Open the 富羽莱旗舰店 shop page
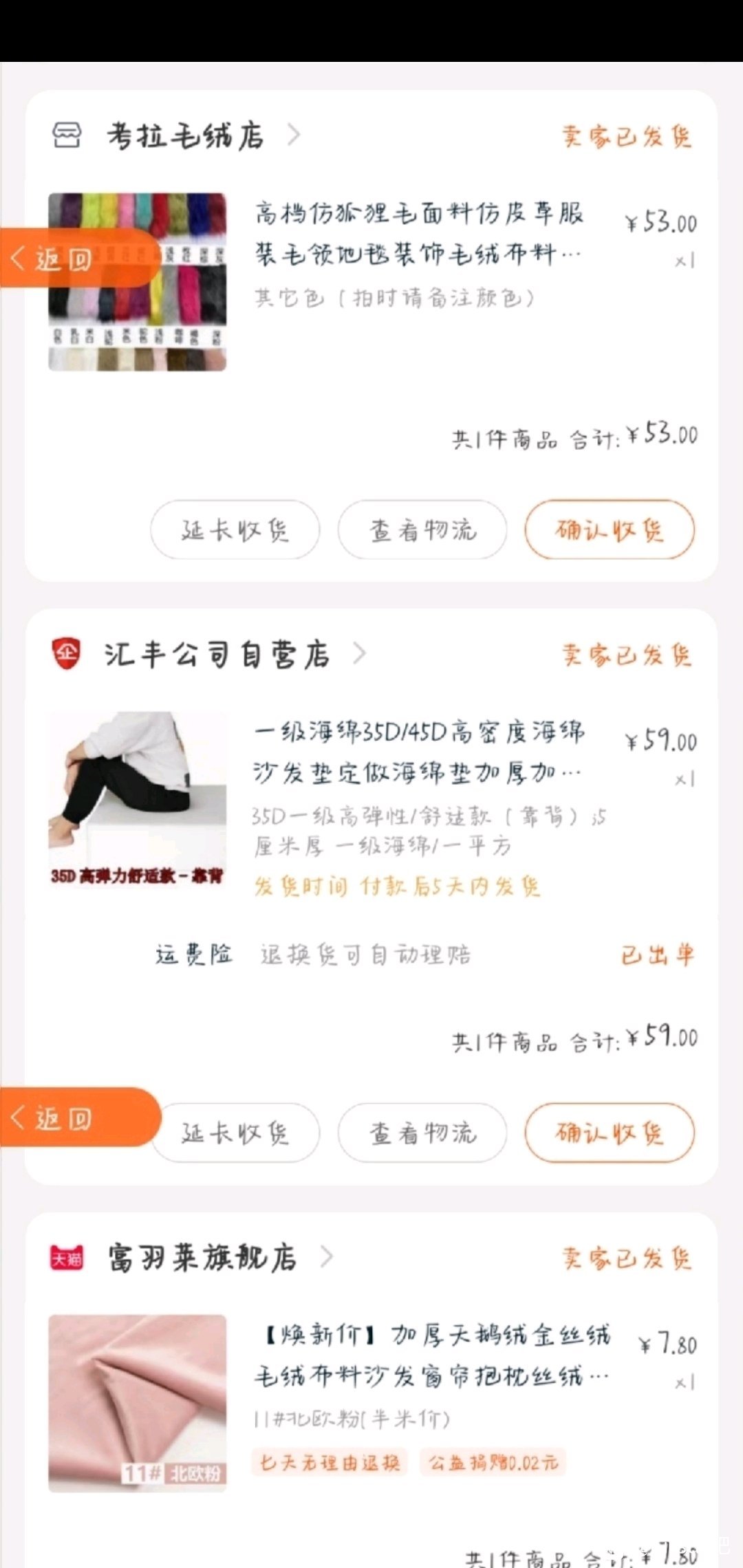The height and width of the screenshot is (1568, 743). 201,1258
